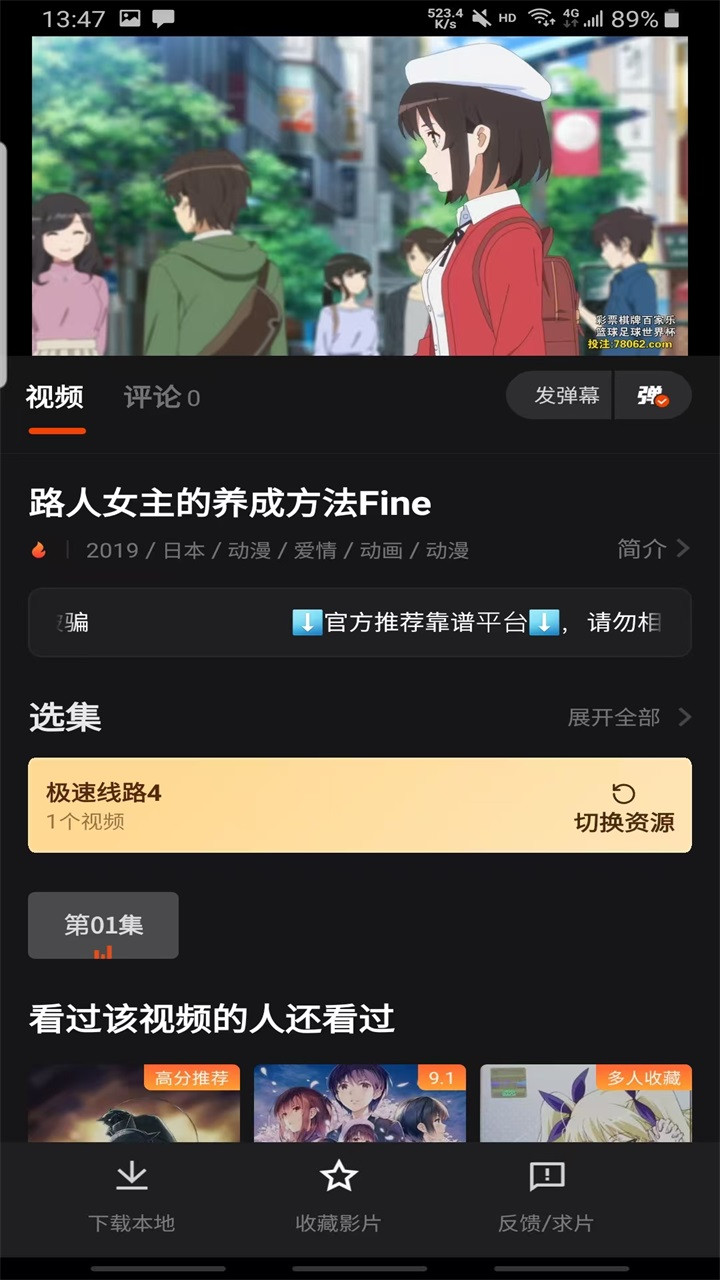Select the 视频 tab
Image resolution: width=720 pixels, height=1280 pixels.
tap(56, 397)
